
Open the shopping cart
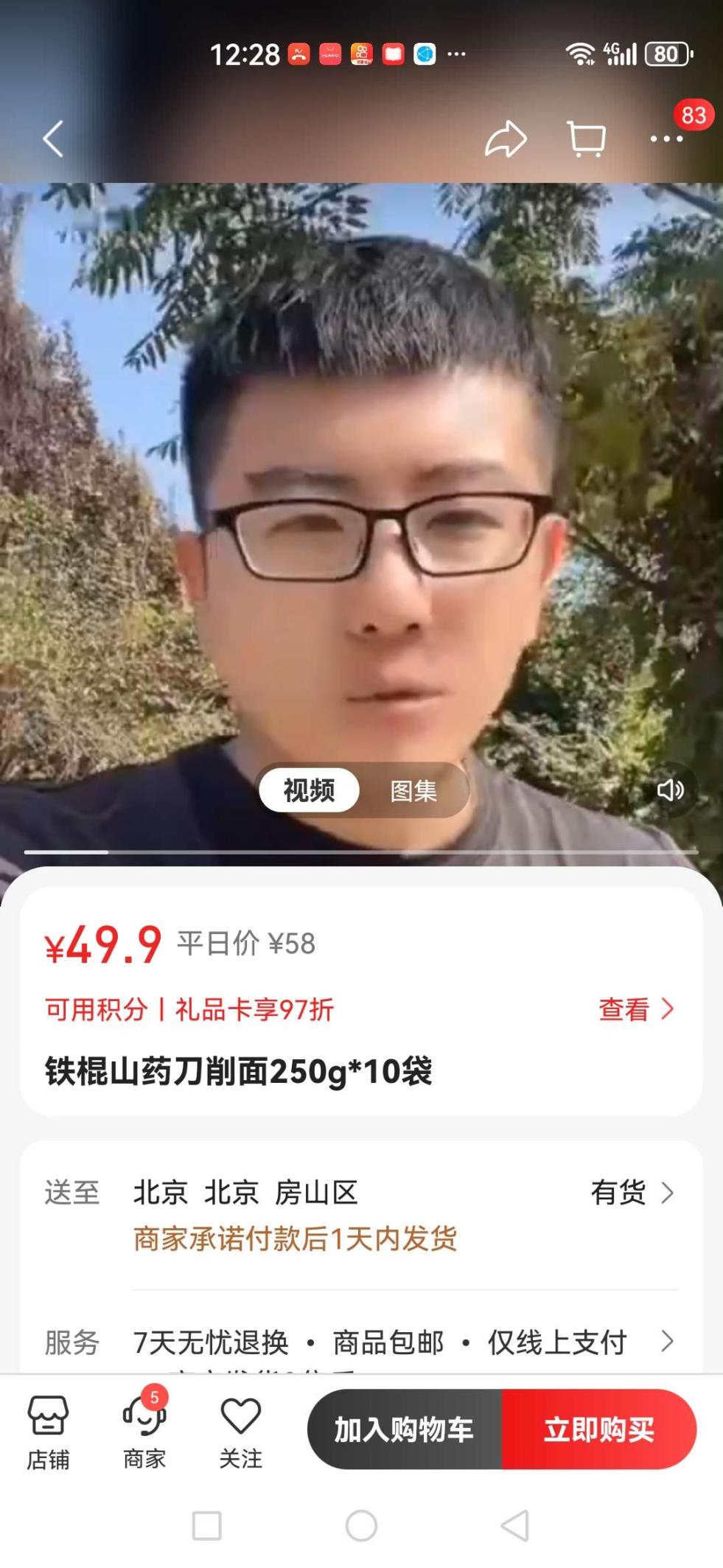click(586, 139)
